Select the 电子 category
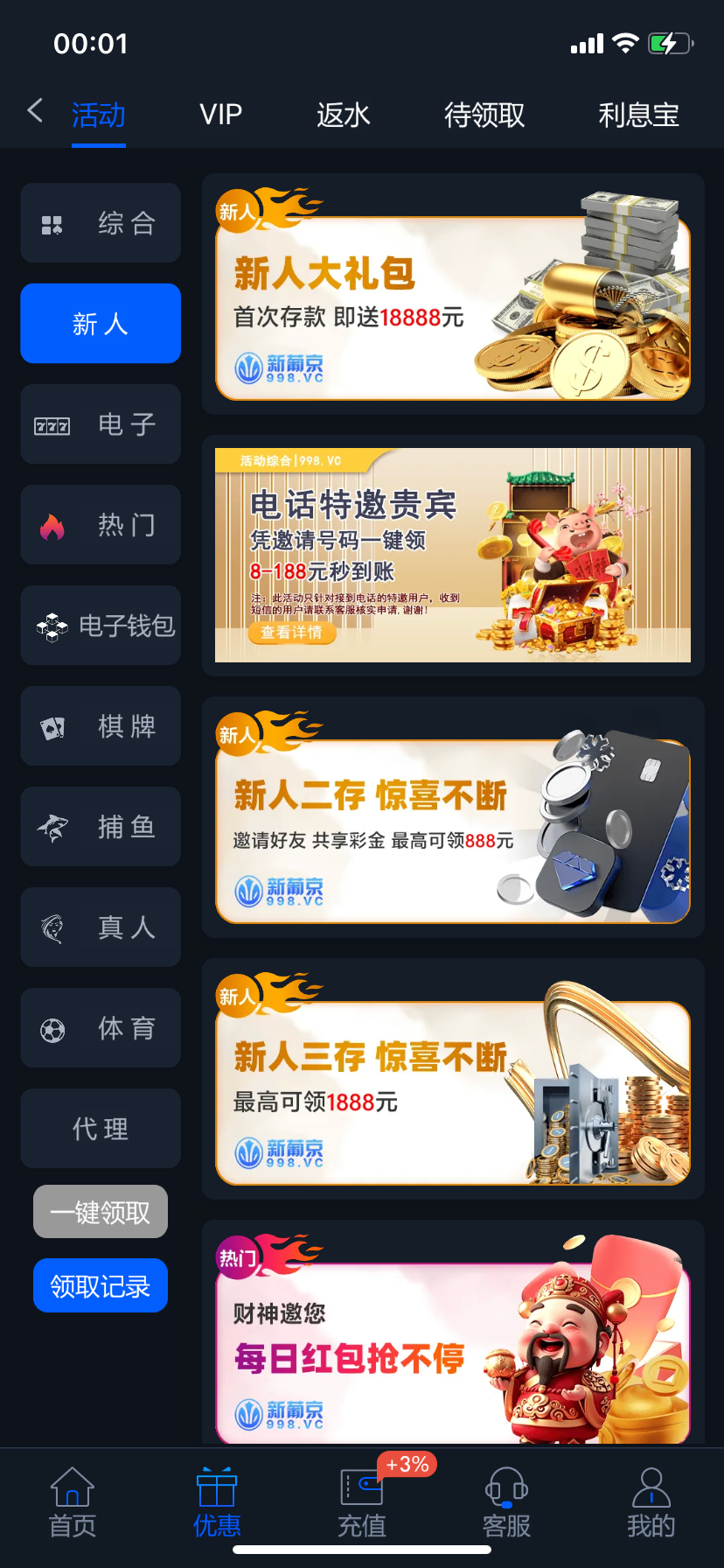The image size is (724, 1568). (x=101, y=424)
